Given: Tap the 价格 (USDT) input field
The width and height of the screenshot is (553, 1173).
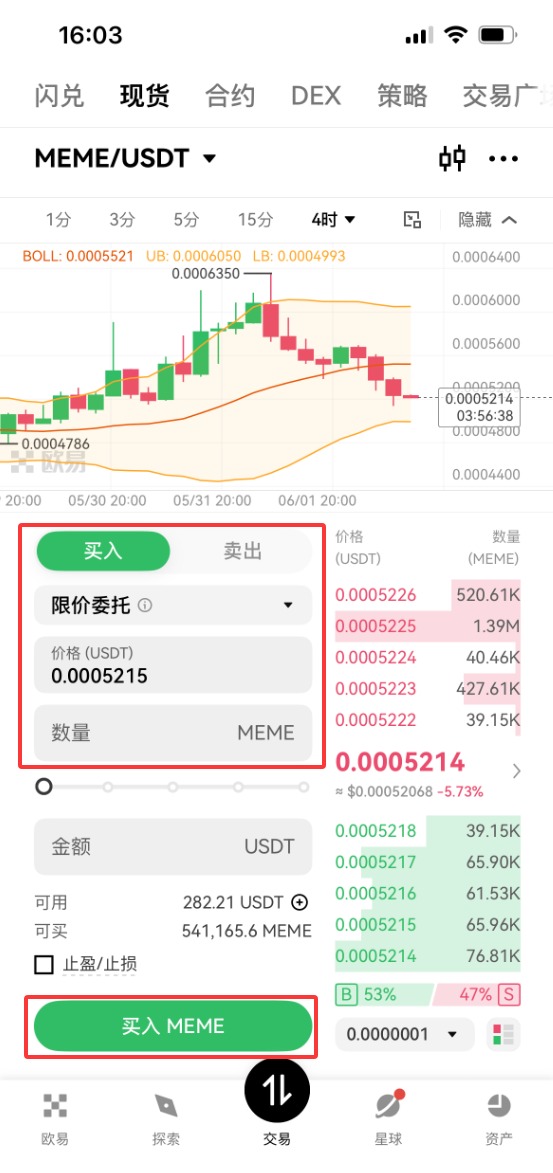Looking at the screenshot, I should pos(173,665).
